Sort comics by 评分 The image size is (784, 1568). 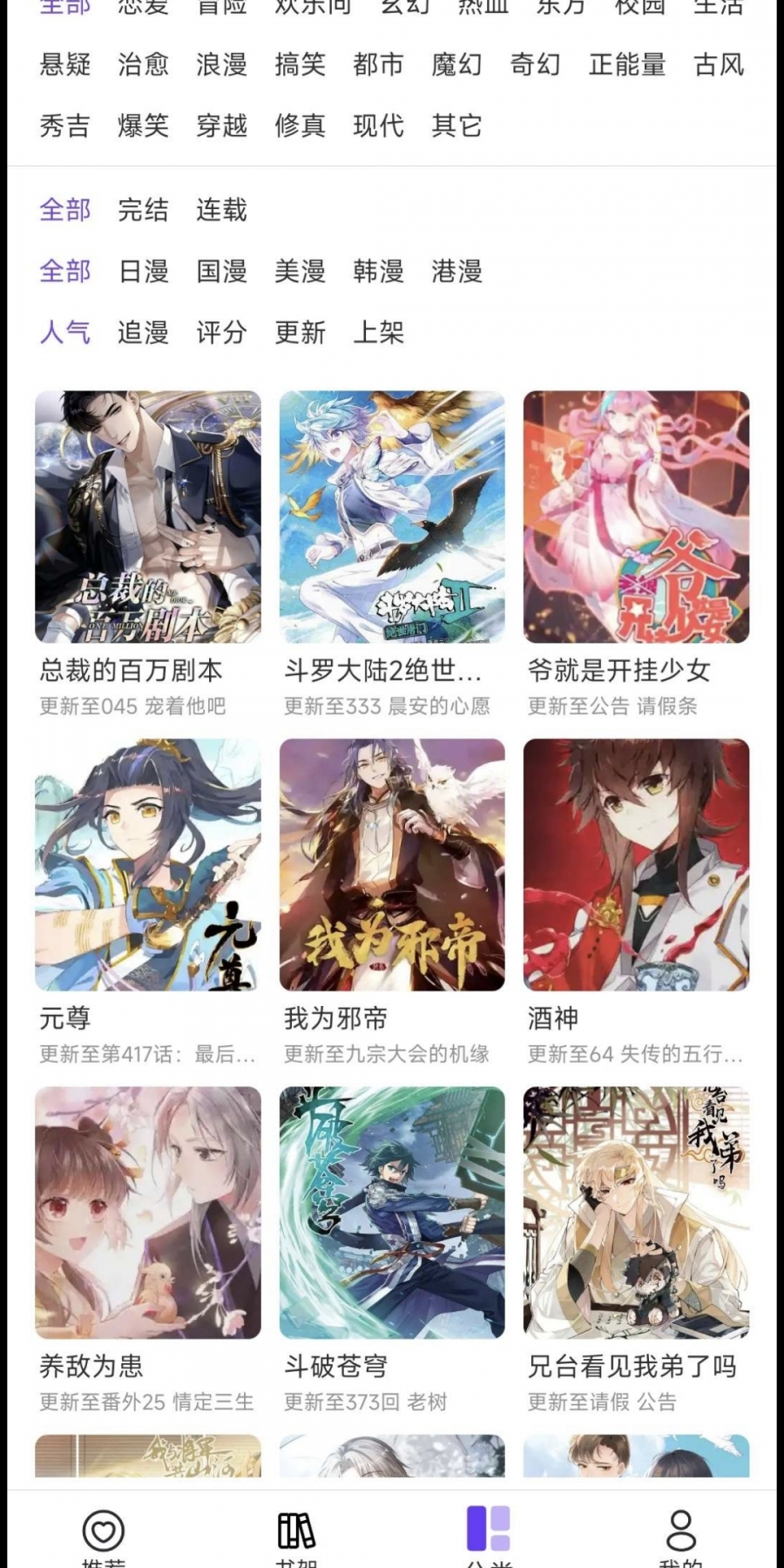pos(222,332)
